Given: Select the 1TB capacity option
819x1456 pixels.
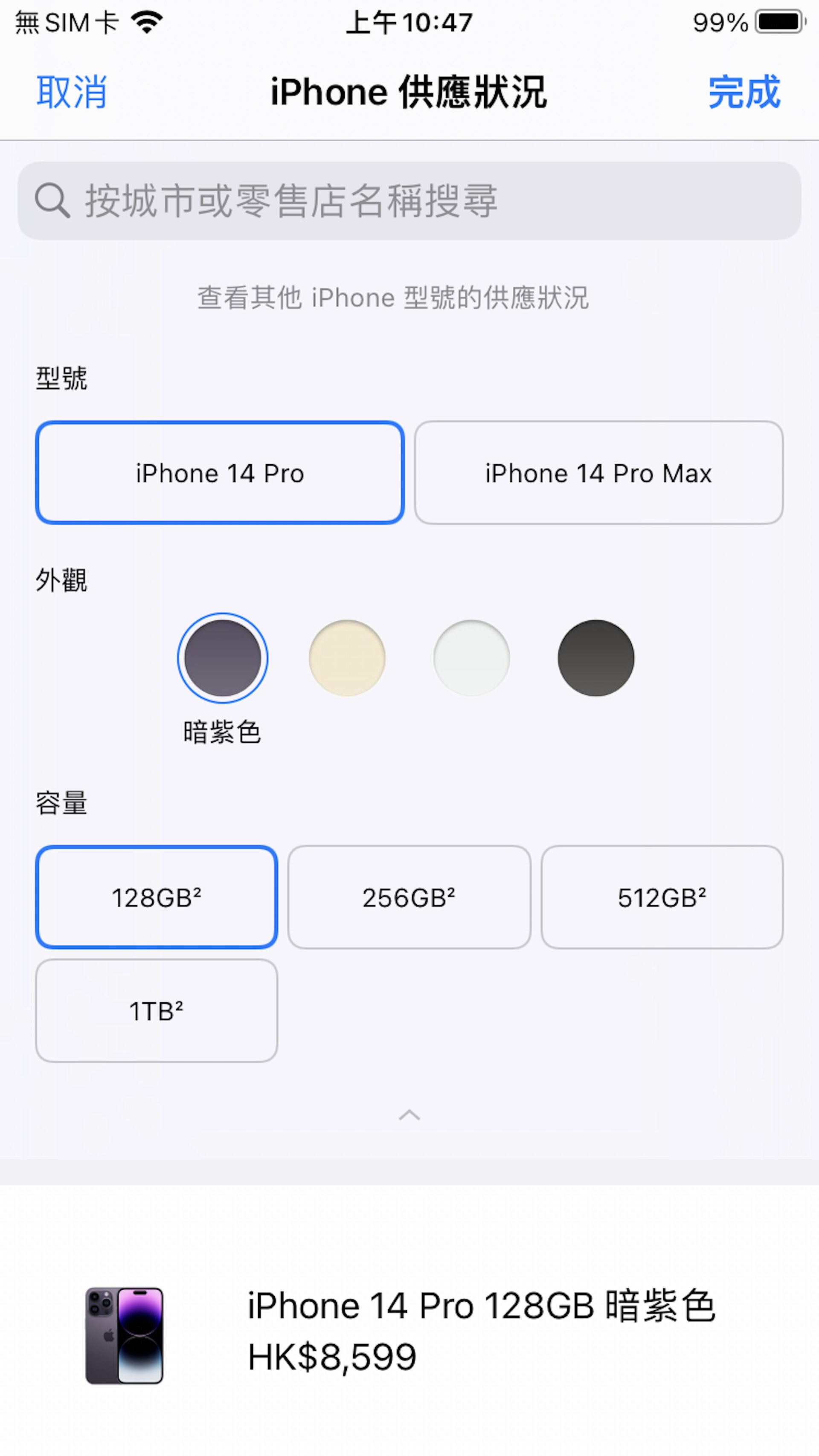Looking at the screenshot, I should point(156,1010).
